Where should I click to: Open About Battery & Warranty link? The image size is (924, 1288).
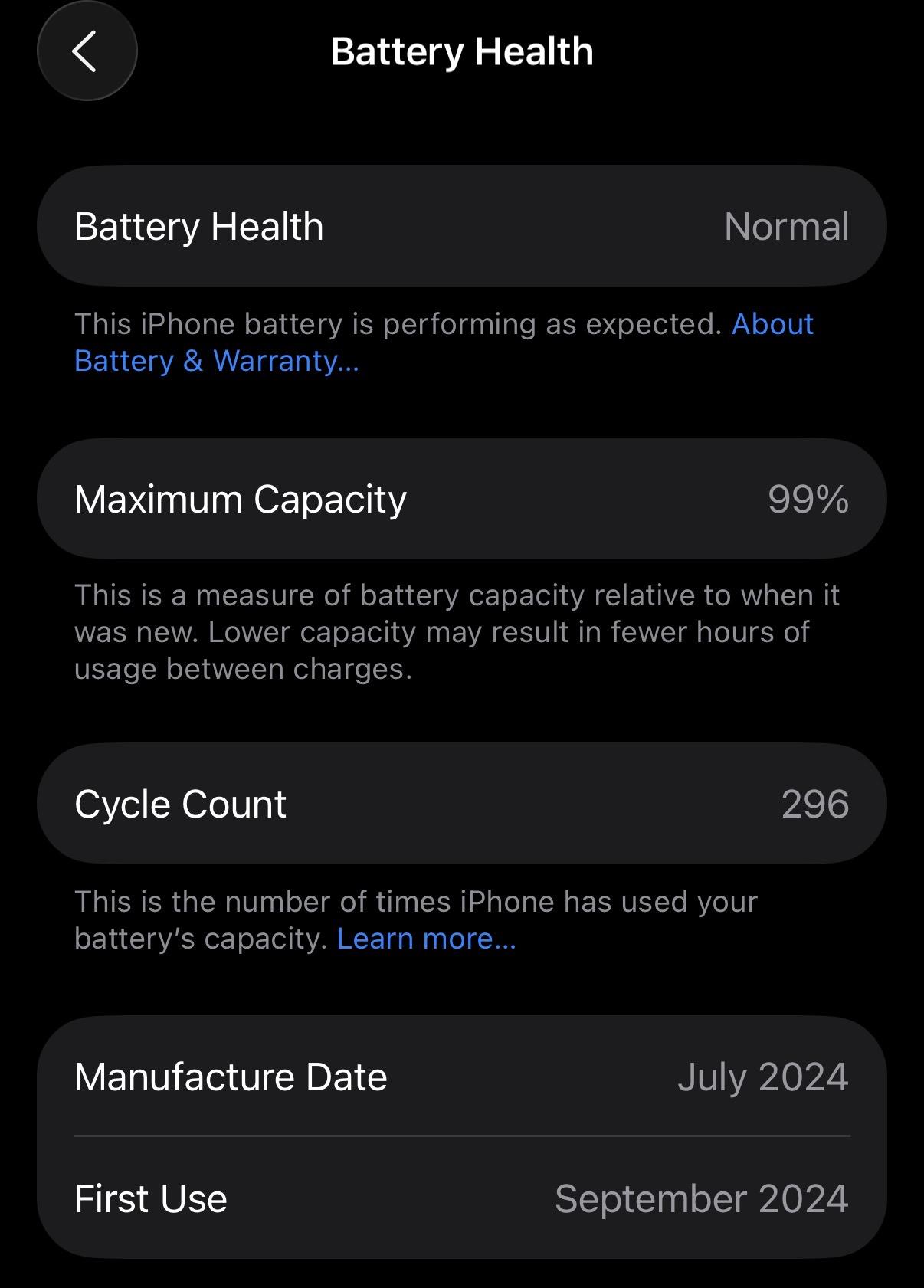pyautogui.click(x=217, y=361)
